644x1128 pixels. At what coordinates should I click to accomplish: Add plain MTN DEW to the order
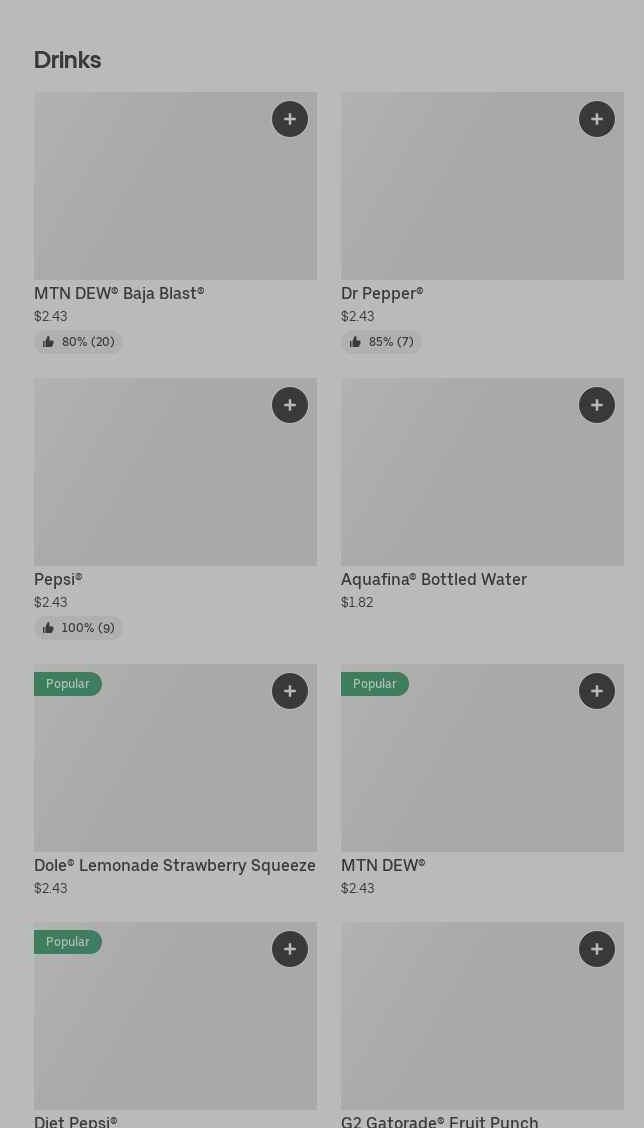point(597,691)
